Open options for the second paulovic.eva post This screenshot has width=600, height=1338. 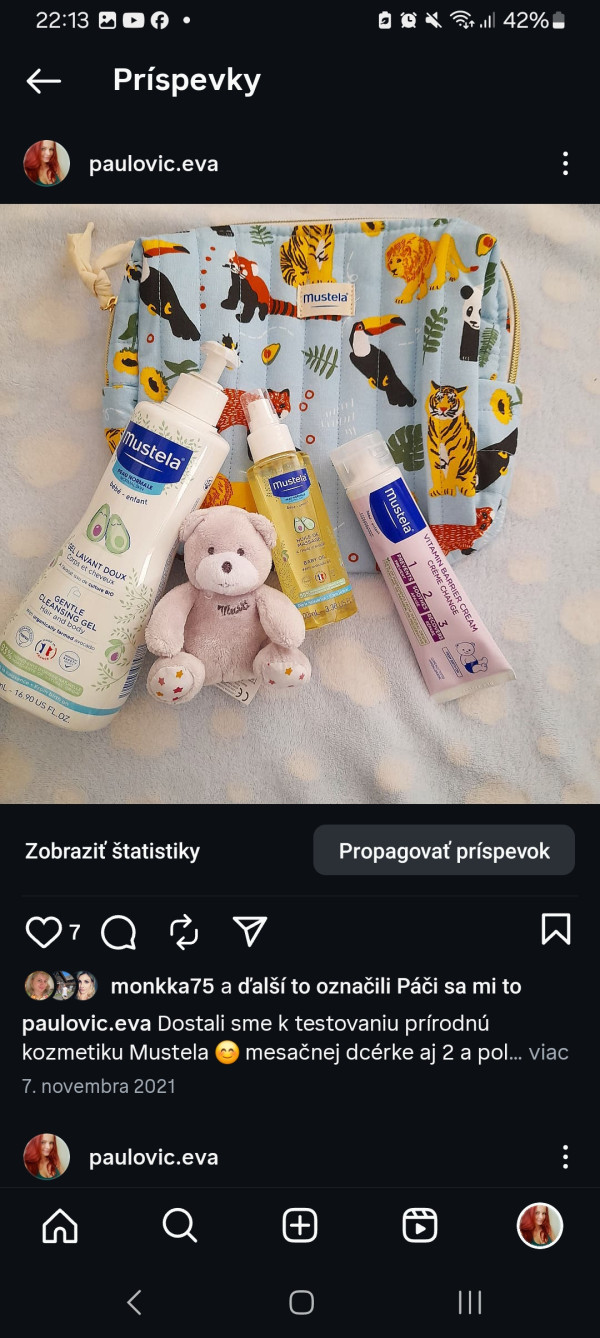pyautogui.click(x=565, y=1157)
